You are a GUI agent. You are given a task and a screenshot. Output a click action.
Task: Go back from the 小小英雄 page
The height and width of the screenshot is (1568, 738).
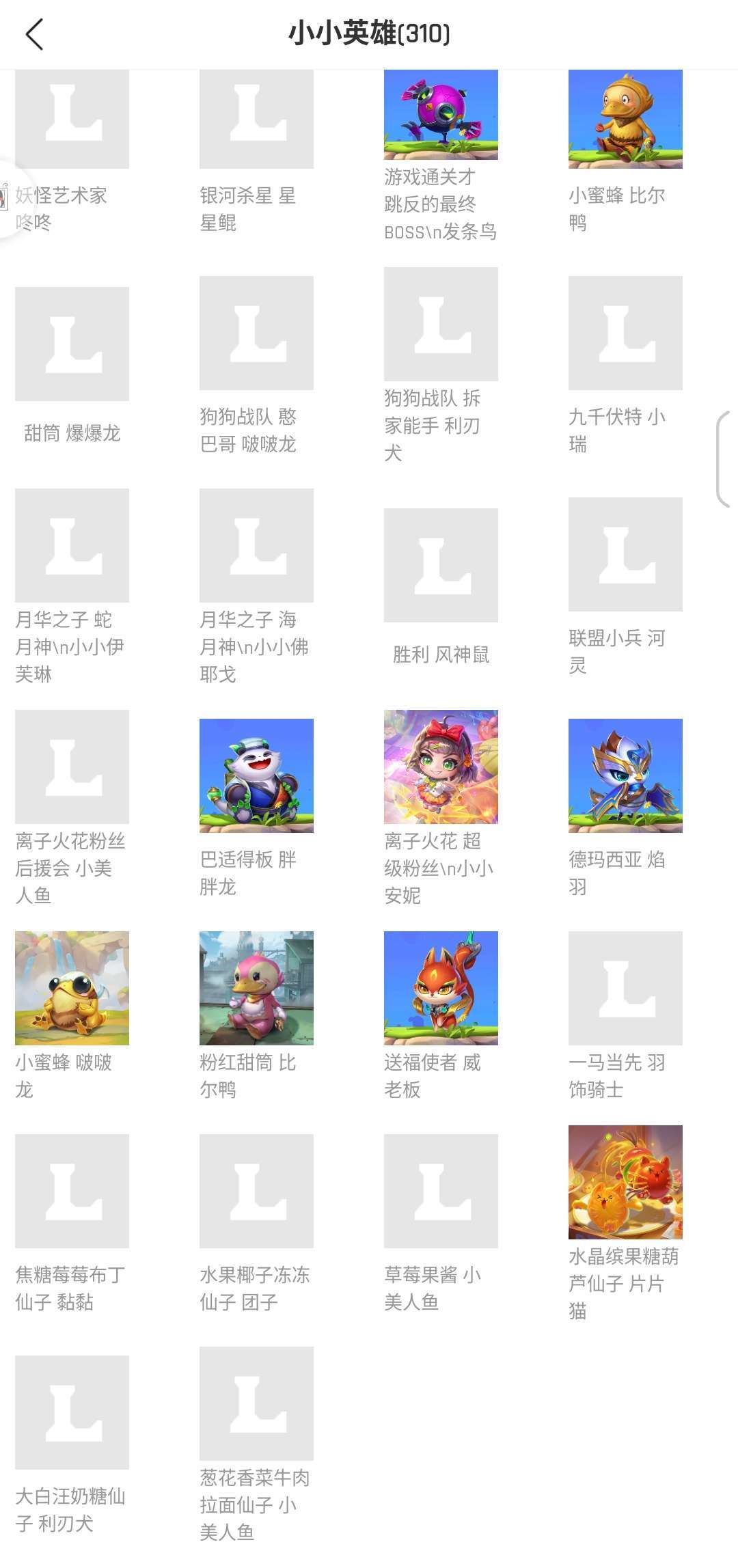click(x=34, y=34)
